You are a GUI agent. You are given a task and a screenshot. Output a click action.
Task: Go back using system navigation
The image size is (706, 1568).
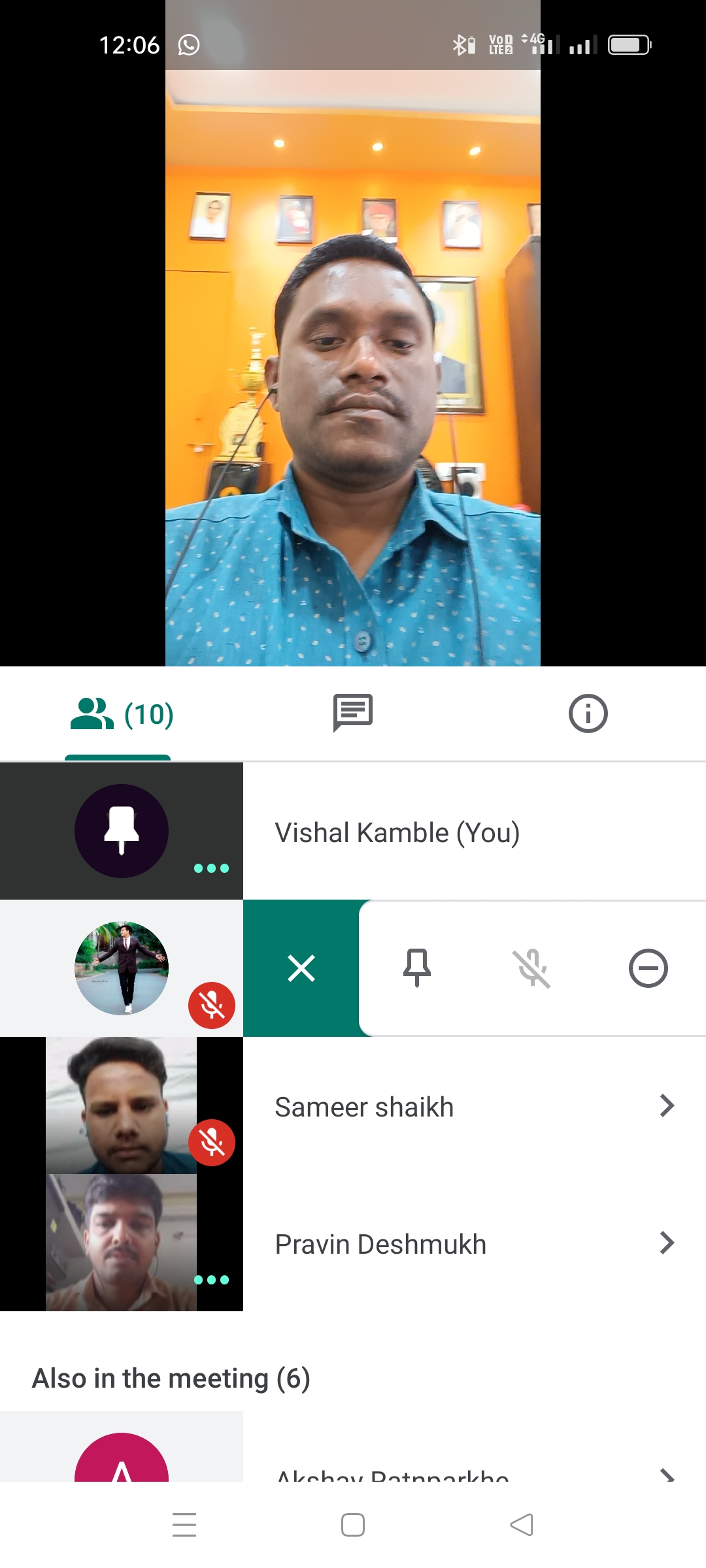coord(521,1525)
